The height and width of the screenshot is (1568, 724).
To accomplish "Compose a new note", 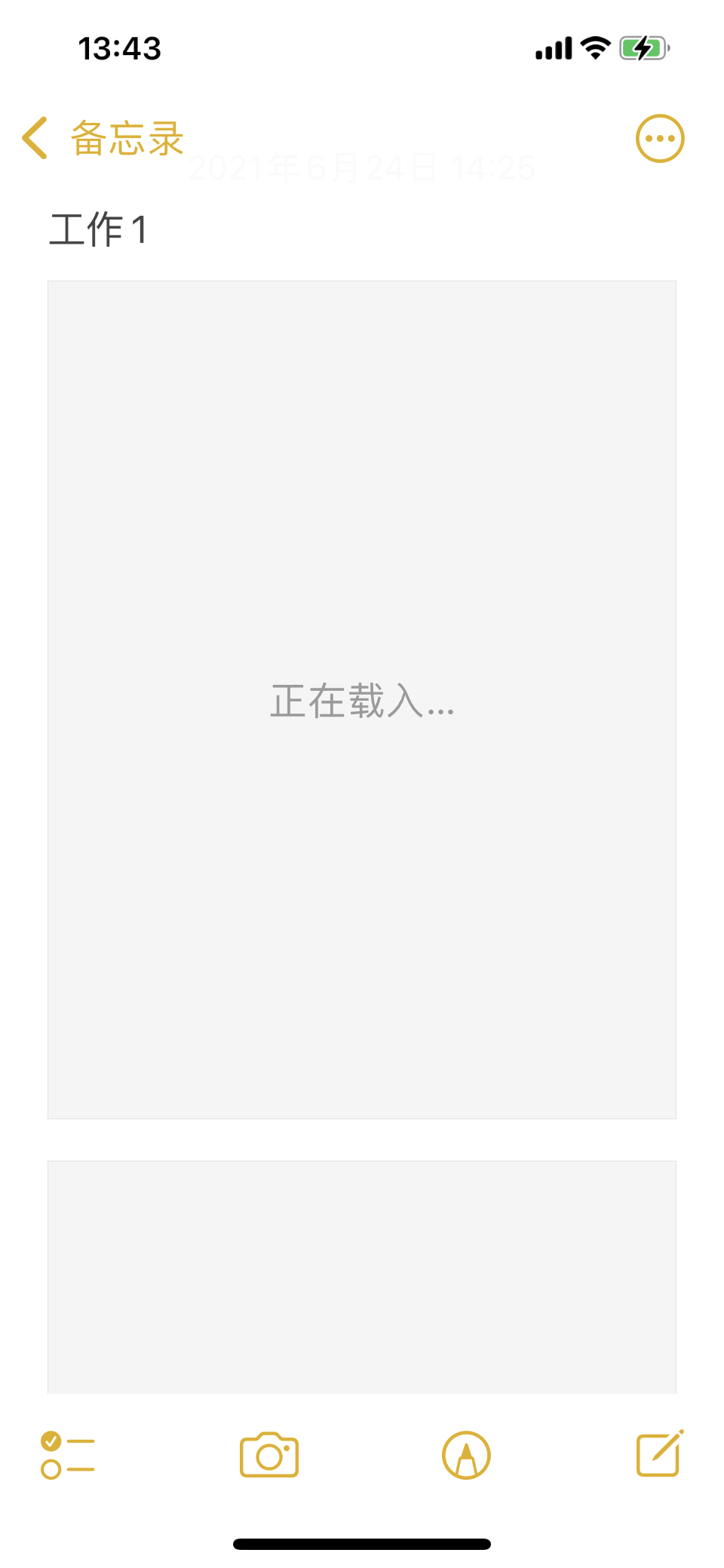I will pyautogui.click(x=659, y=1453).
